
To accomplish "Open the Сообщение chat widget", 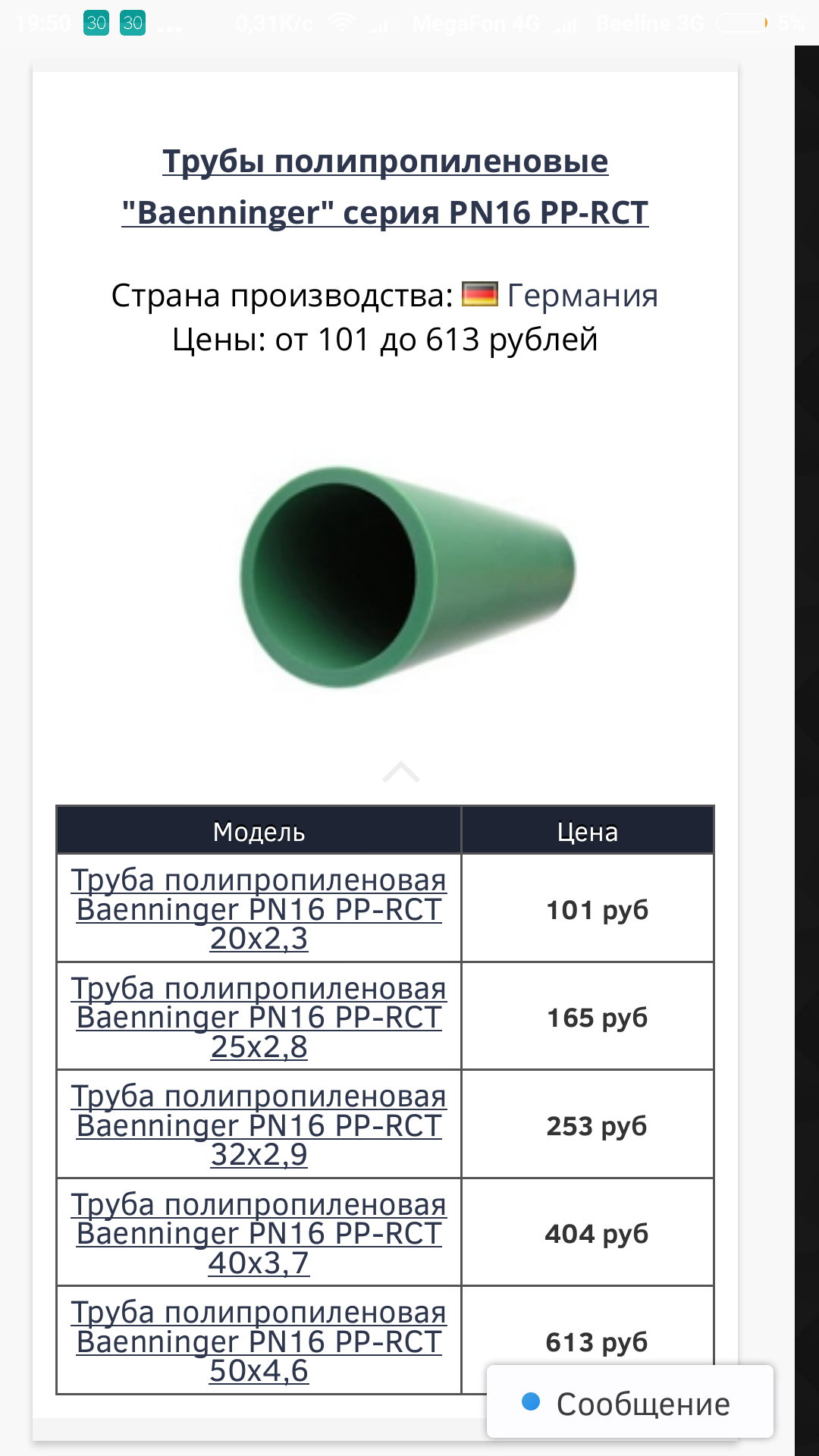I will [x=630, y=1402].
